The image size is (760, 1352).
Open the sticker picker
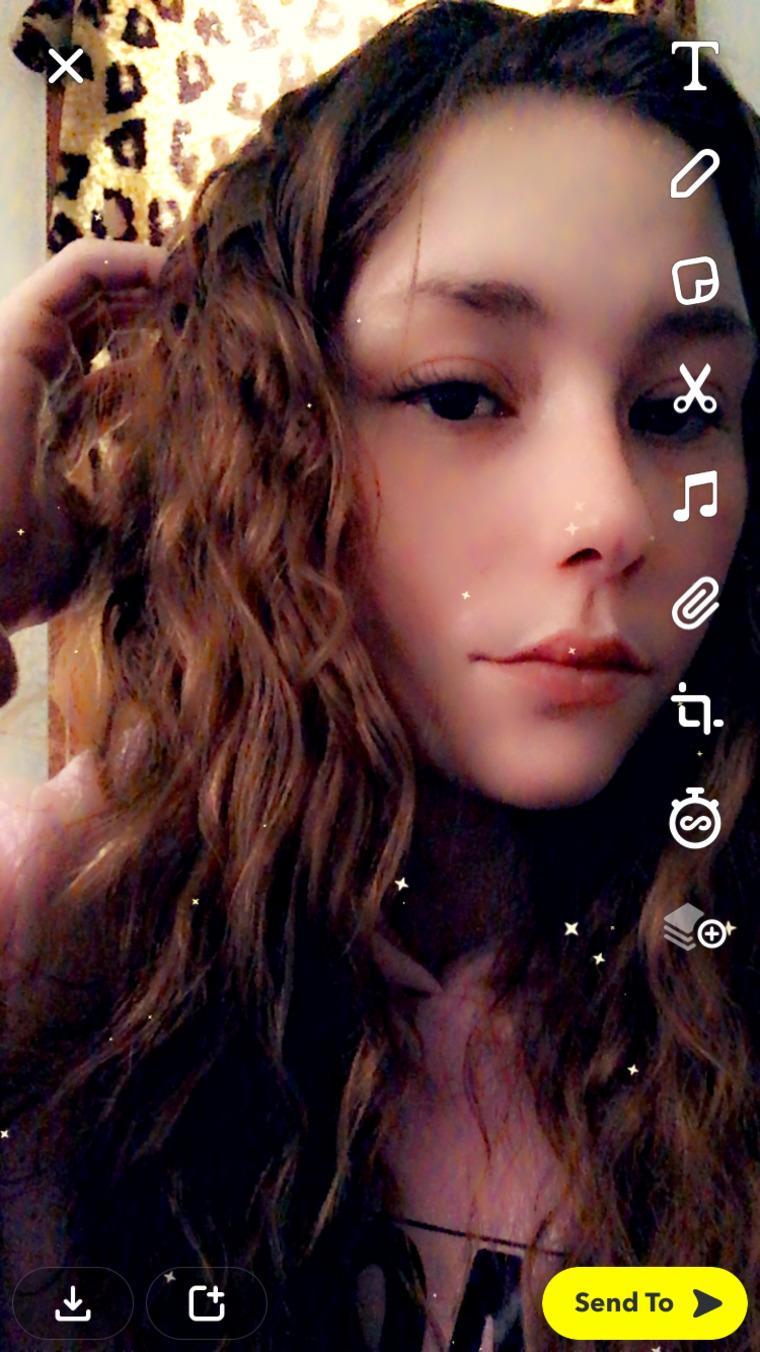695,281
